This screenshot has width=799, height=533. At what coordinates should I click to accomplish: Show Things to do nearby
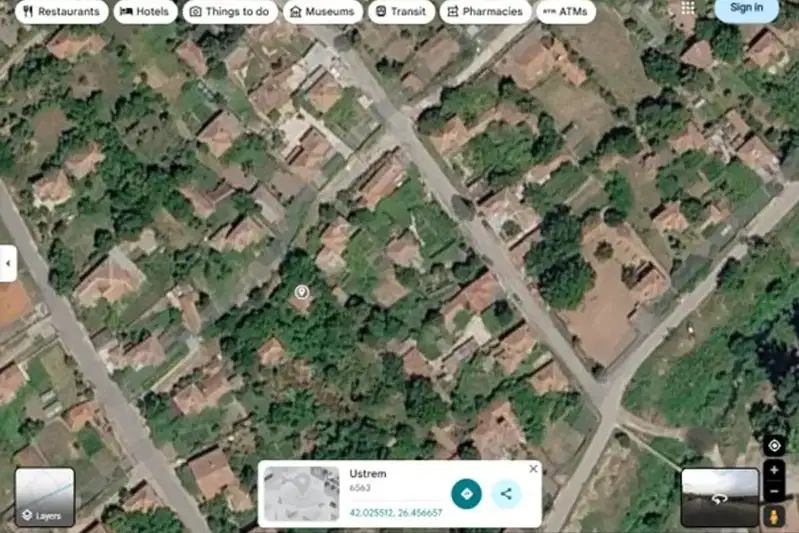pyautogui.click(x=230, y=11)
